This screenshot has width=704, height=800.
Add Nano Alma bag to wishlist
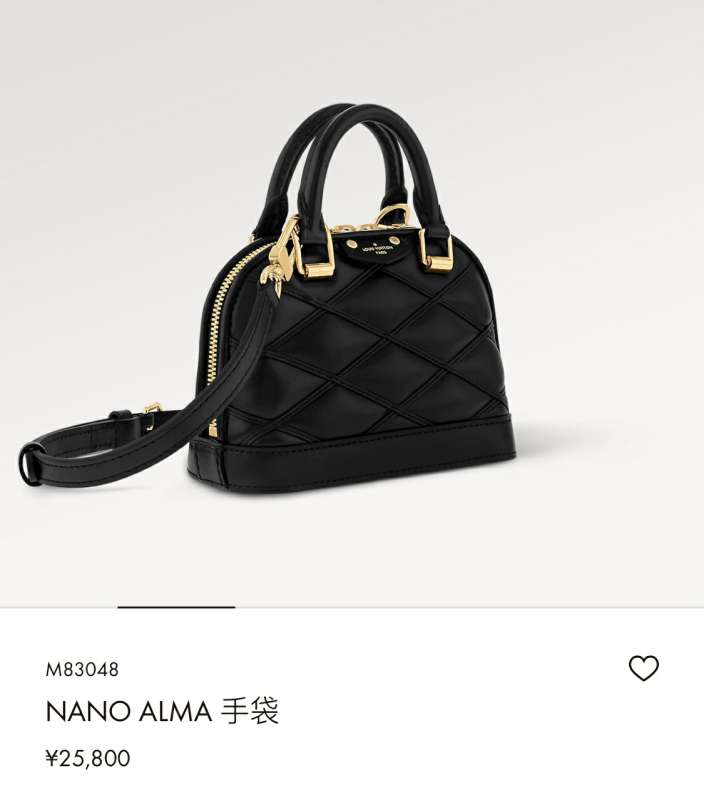643,668
